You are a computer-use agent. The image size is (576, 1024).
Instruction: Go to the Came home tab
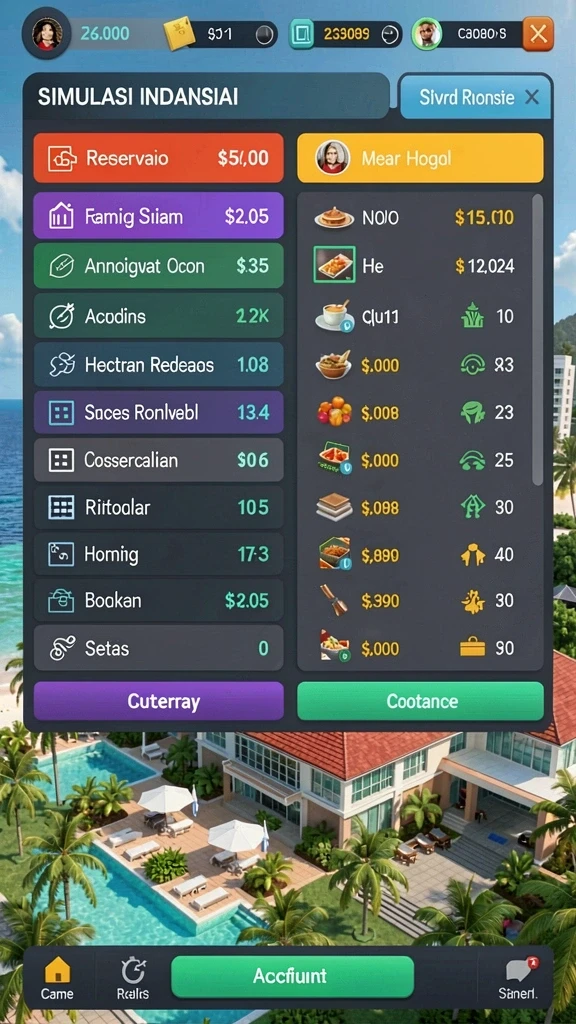pyautogui.click(x=57, y=978)
